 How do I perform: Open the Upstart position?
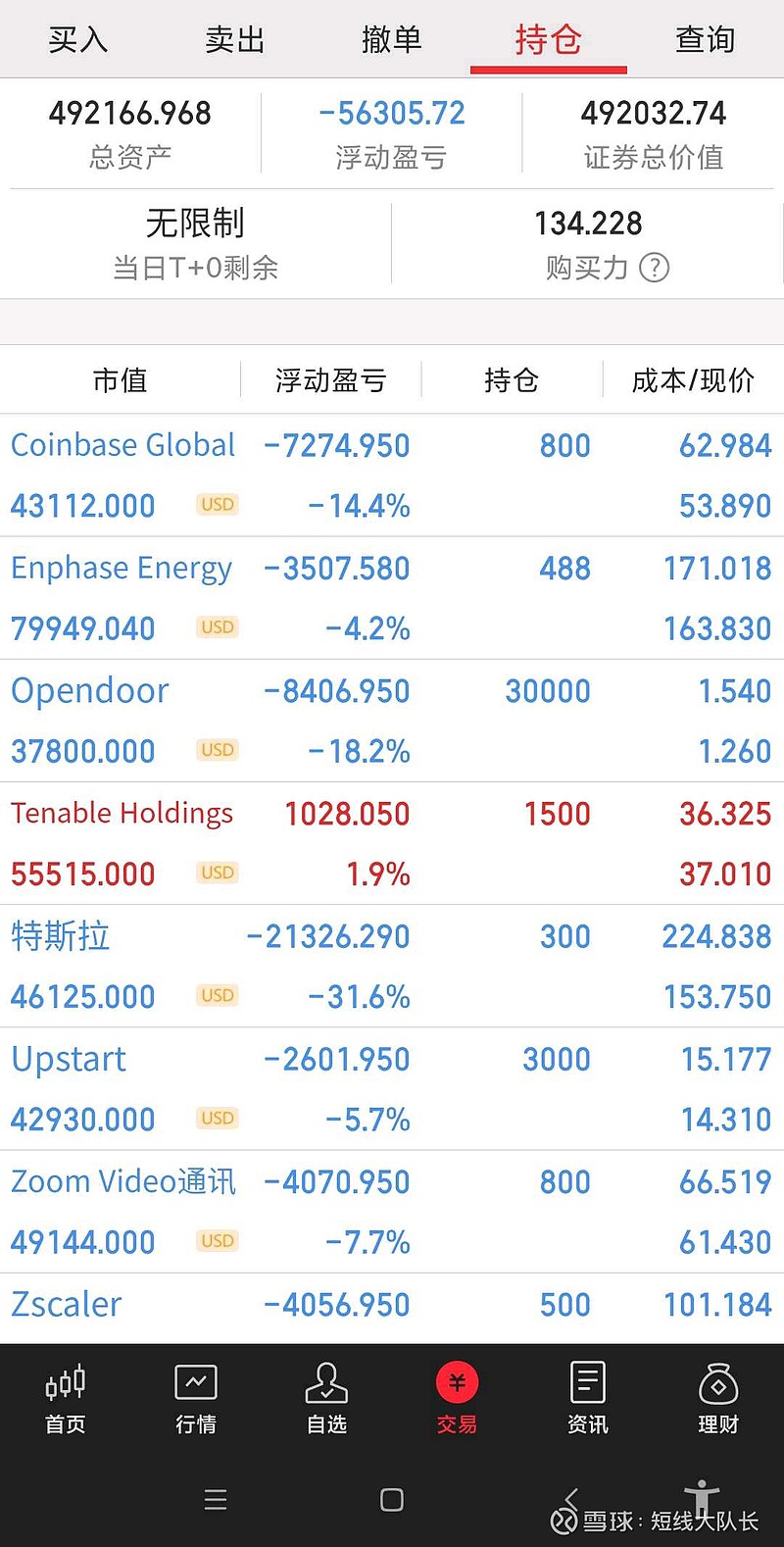click(392, 1089)
